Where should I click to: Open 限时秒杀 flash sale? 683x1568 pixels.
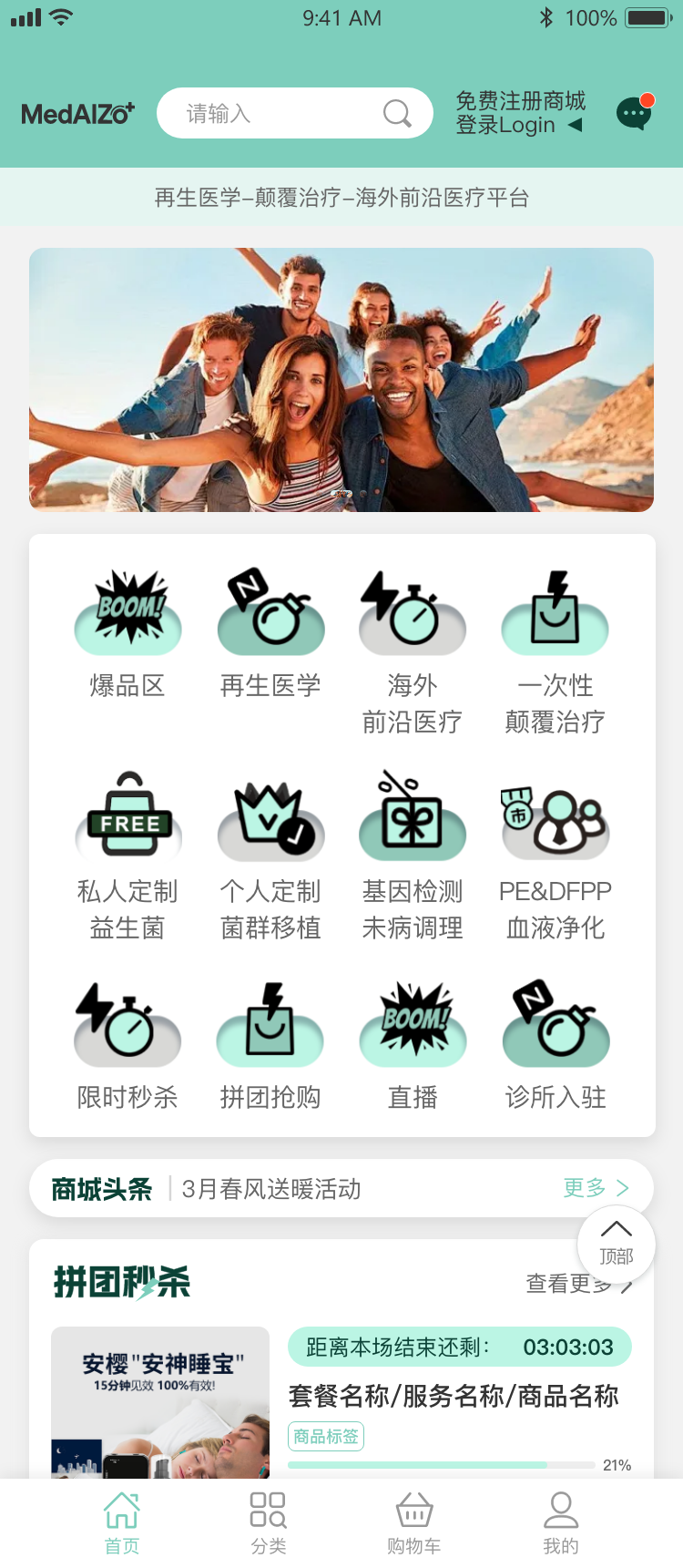[127, 1047]
